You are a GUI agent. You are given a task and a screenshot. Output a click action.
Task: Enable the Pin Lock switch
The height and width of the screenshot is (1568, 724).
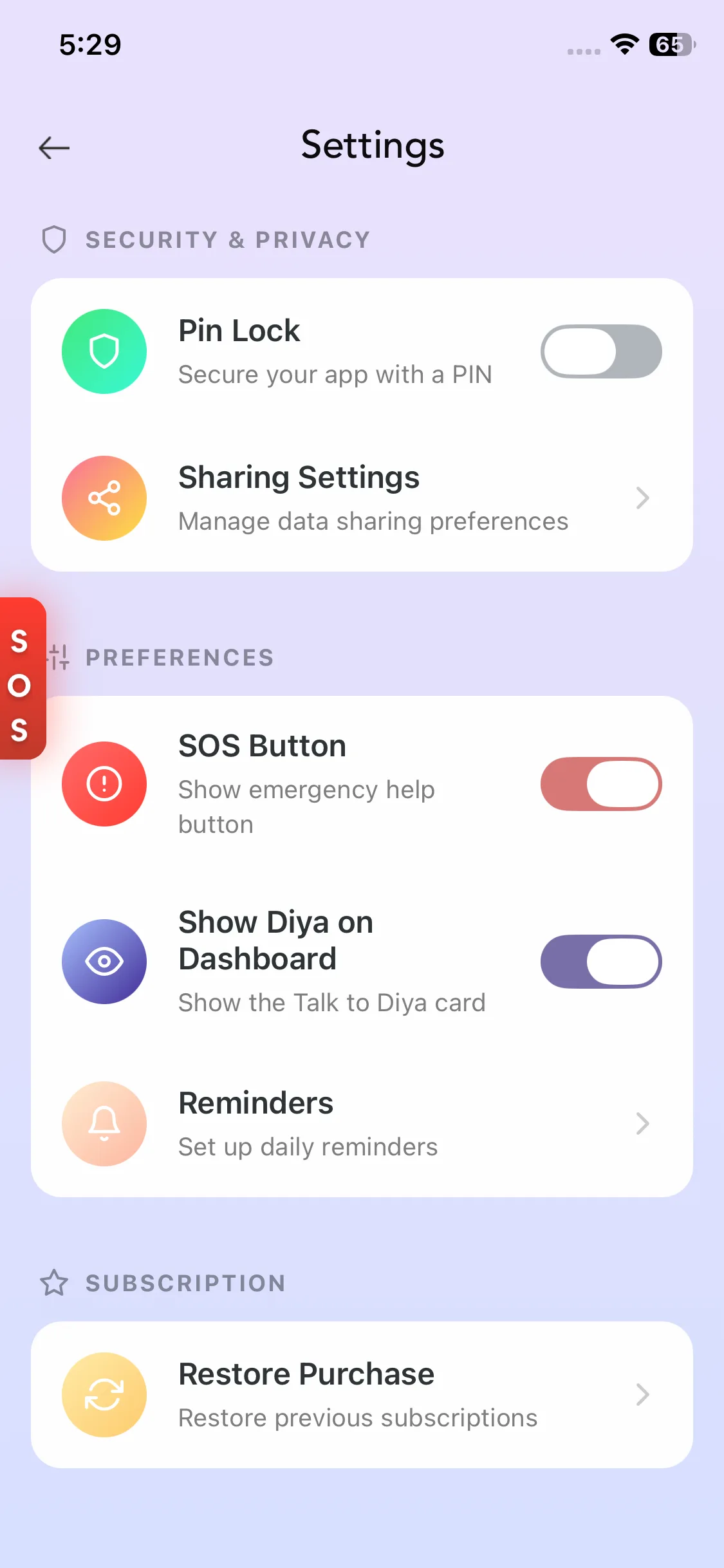(x=600, y=351)
